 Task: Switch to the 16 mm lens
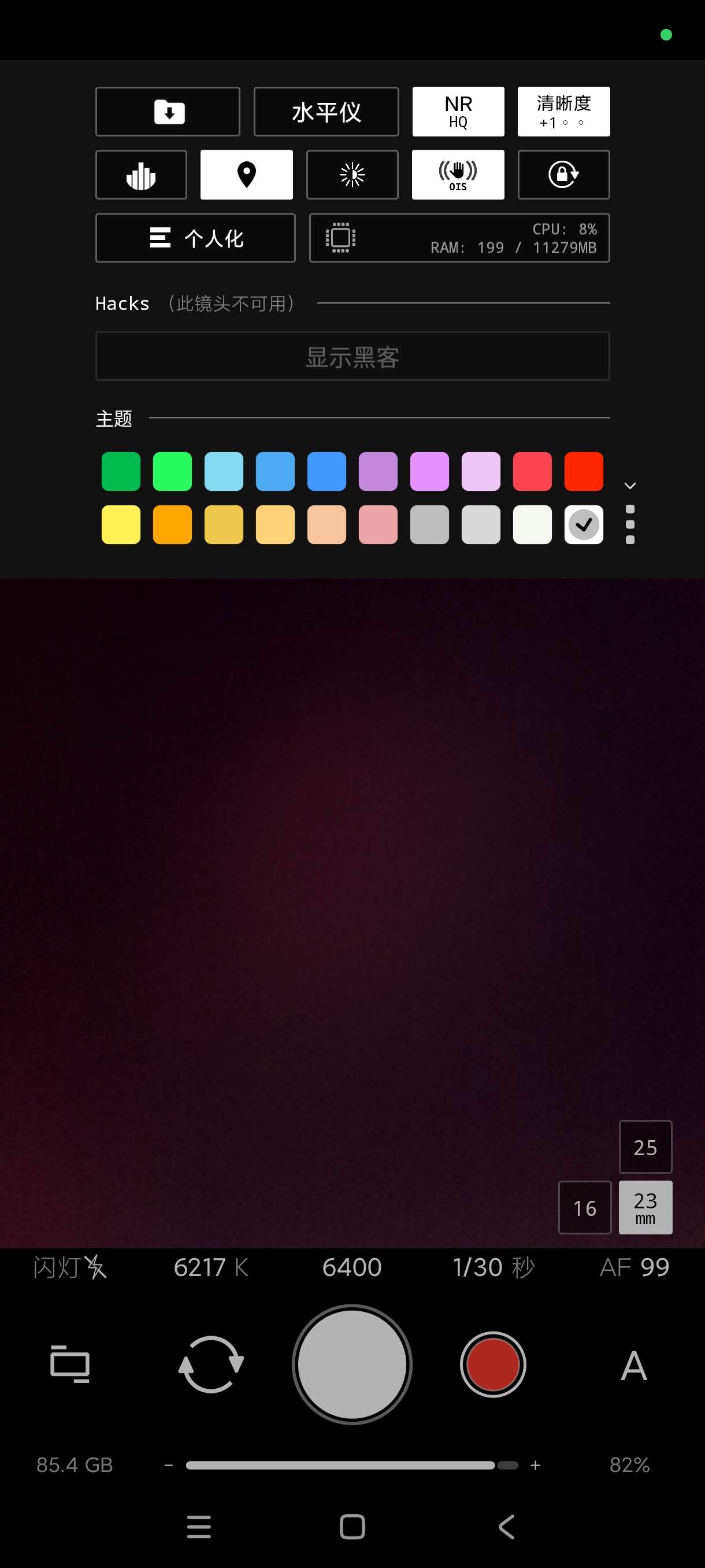point(585,1208)
